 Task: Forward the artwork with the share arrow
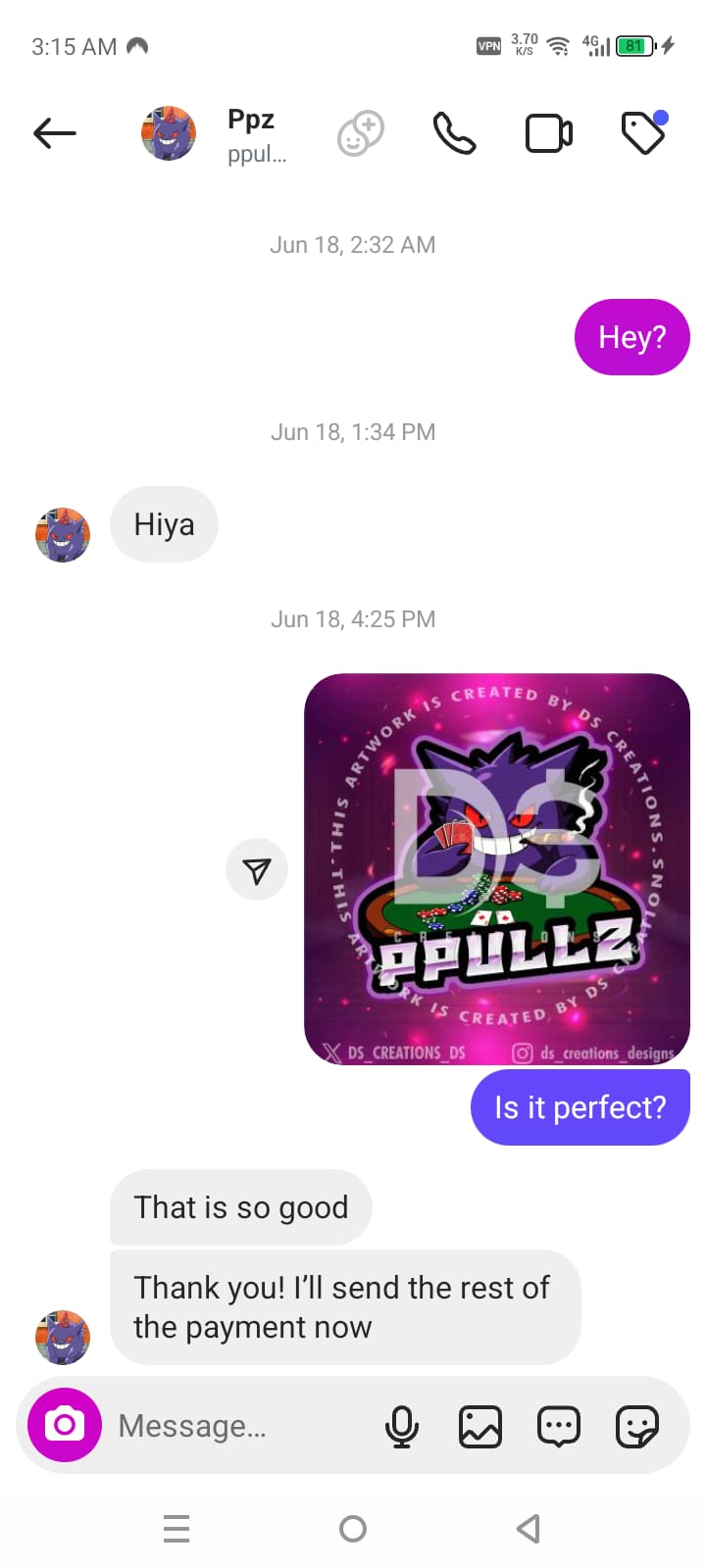(x=257, y=869)
